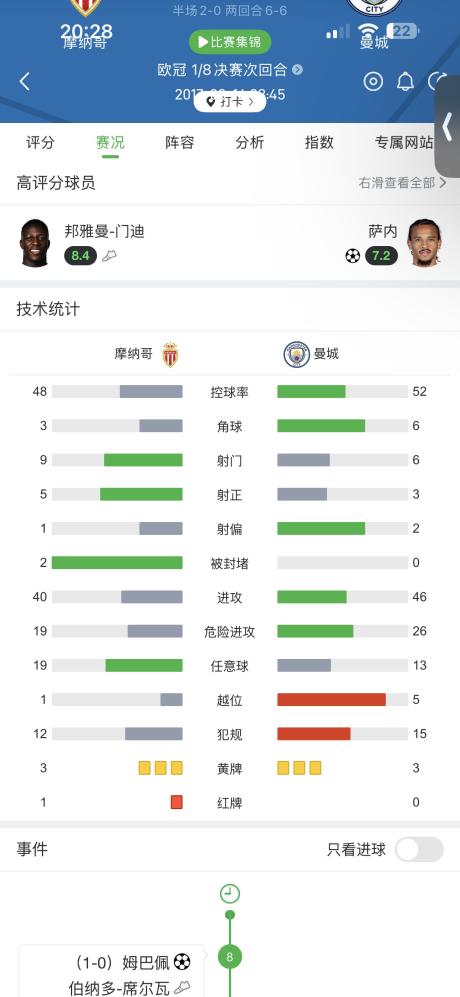
Task: Switch to the 指数 tab
Action: coord(319,142)
